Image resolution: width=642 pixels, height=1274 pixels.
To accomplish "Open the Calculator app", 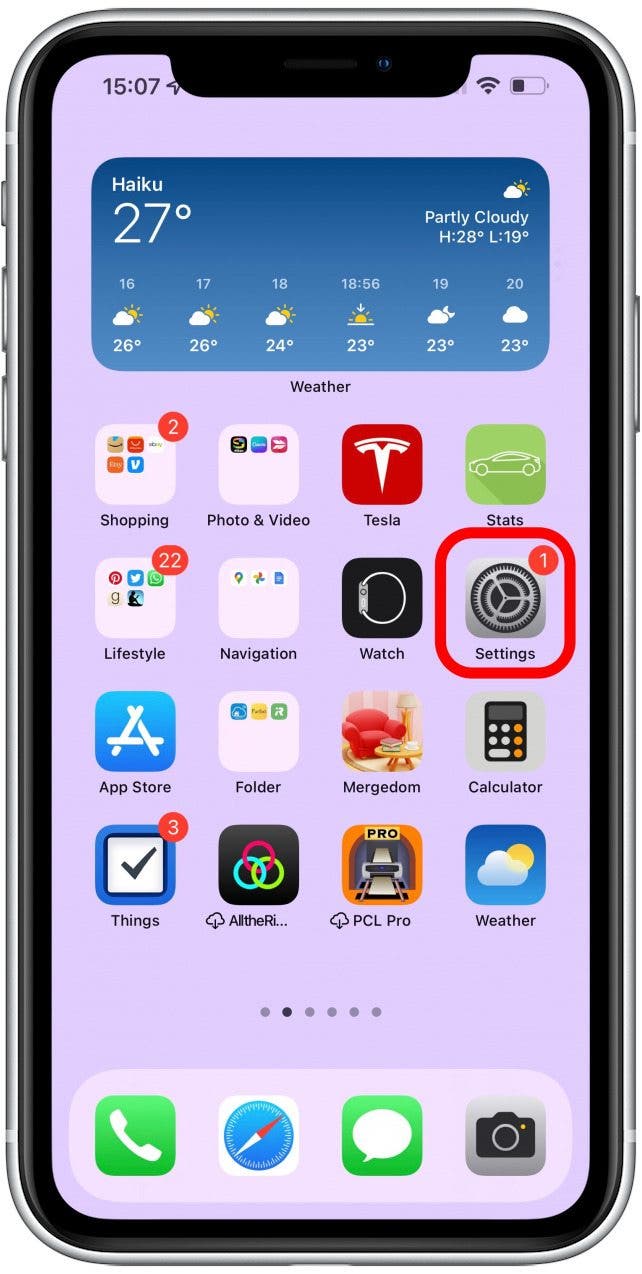I will (505, 731).
